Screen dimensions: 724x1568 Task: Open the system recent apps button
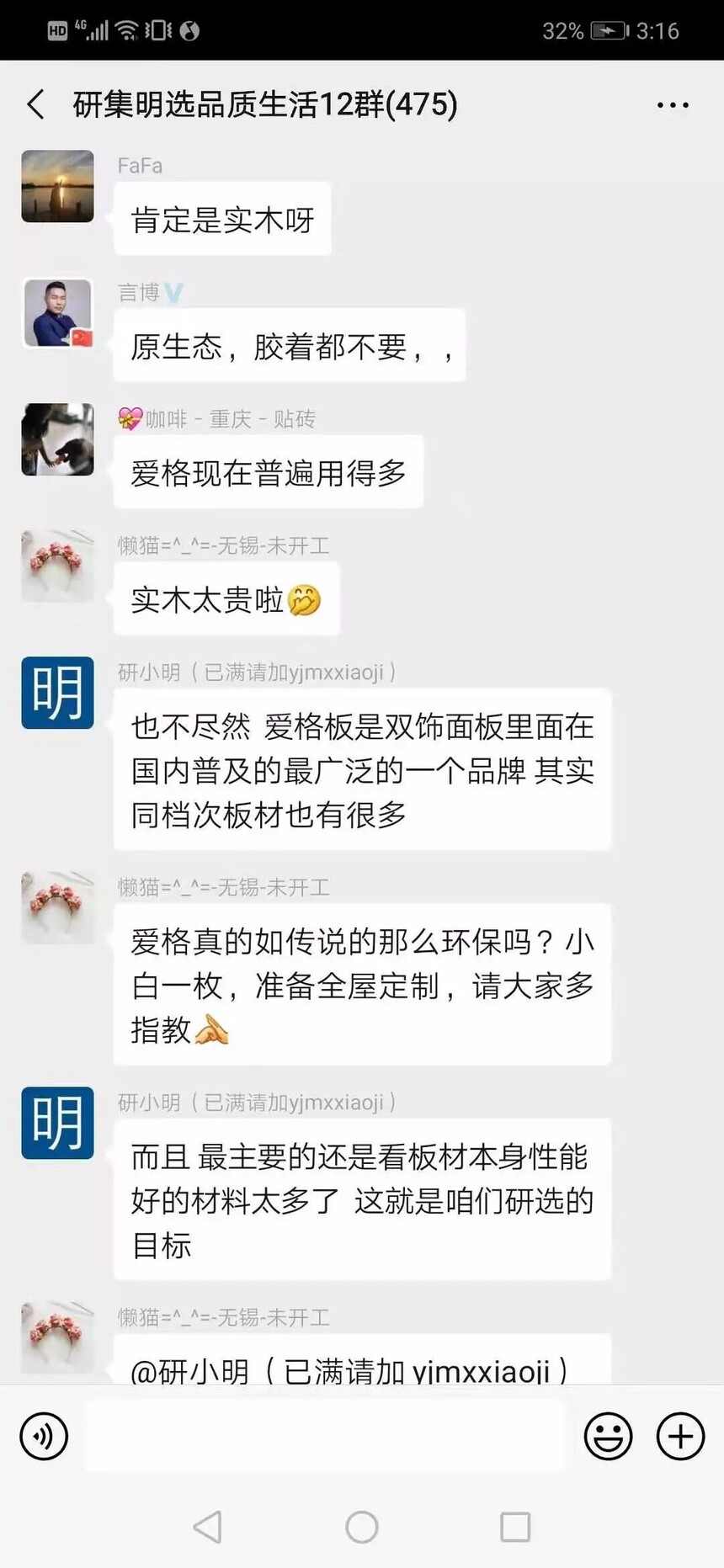click(515, 1527)
